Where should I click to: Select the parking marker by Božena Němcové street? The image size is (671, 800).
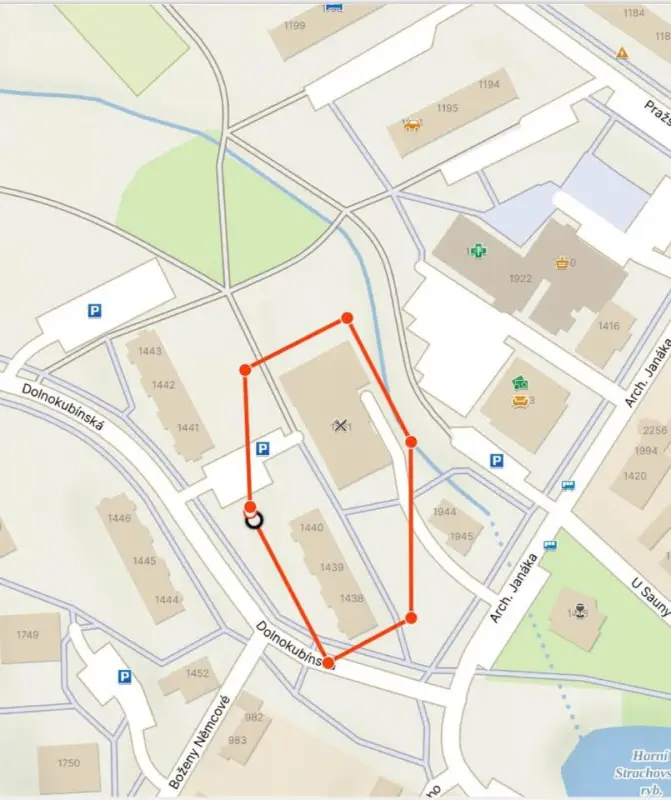[x=125, y=676]
